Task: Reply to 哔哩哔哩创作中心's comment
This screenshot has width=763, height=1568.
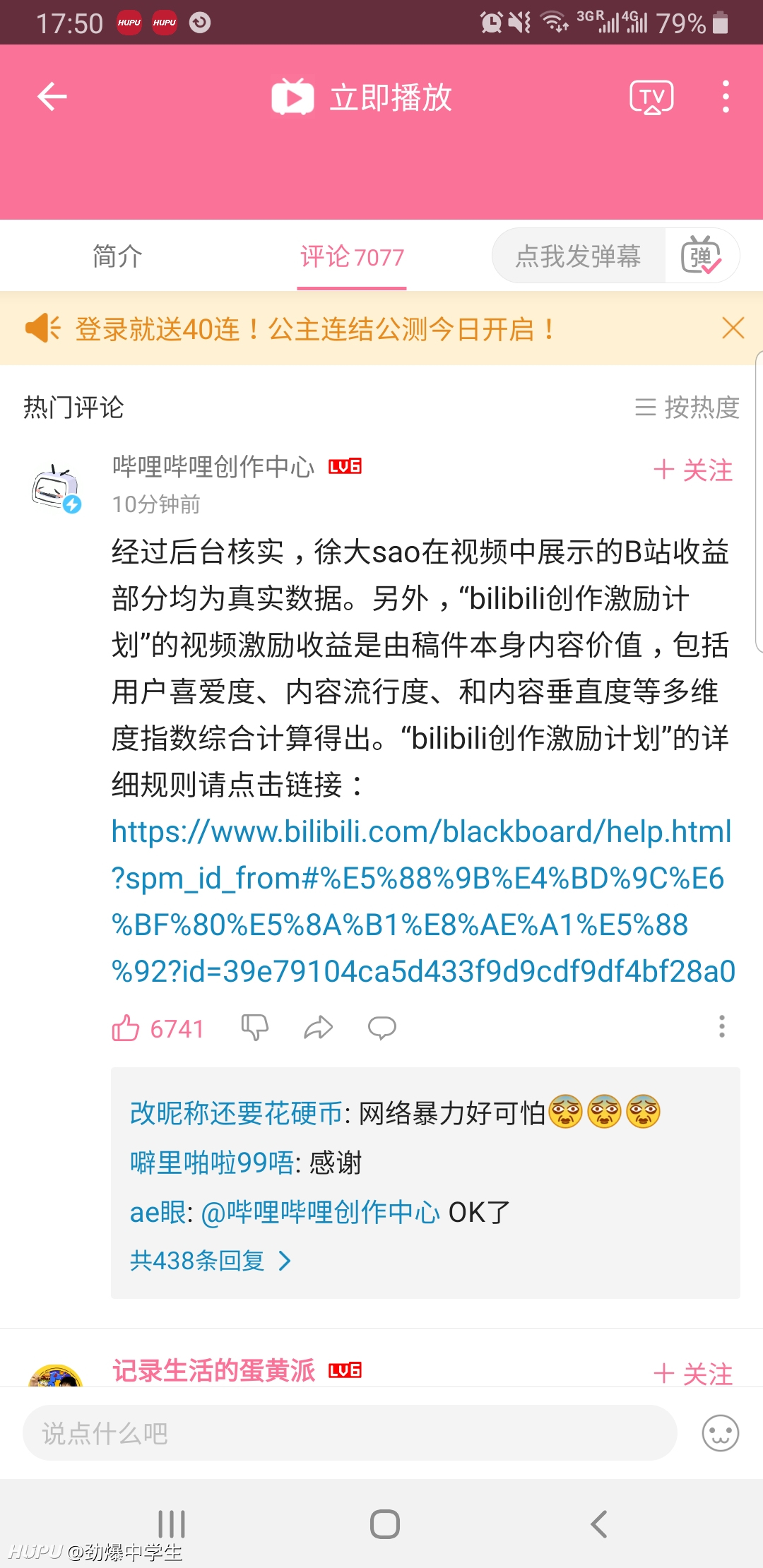Action: click(381, 1028)
